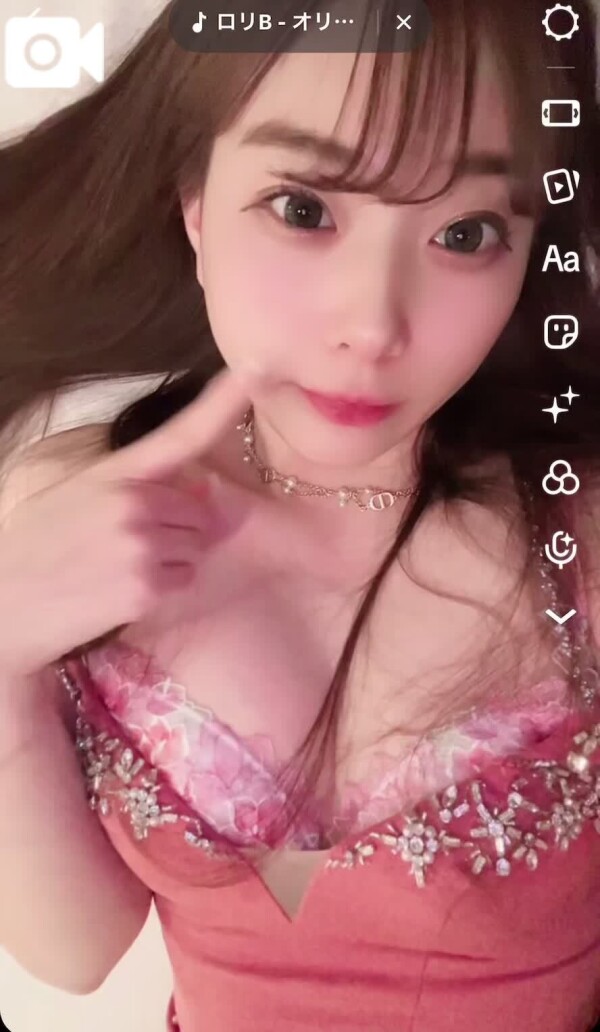Expand more editing tools with the chevron
Screen dimensions: 600x1032
560,616
